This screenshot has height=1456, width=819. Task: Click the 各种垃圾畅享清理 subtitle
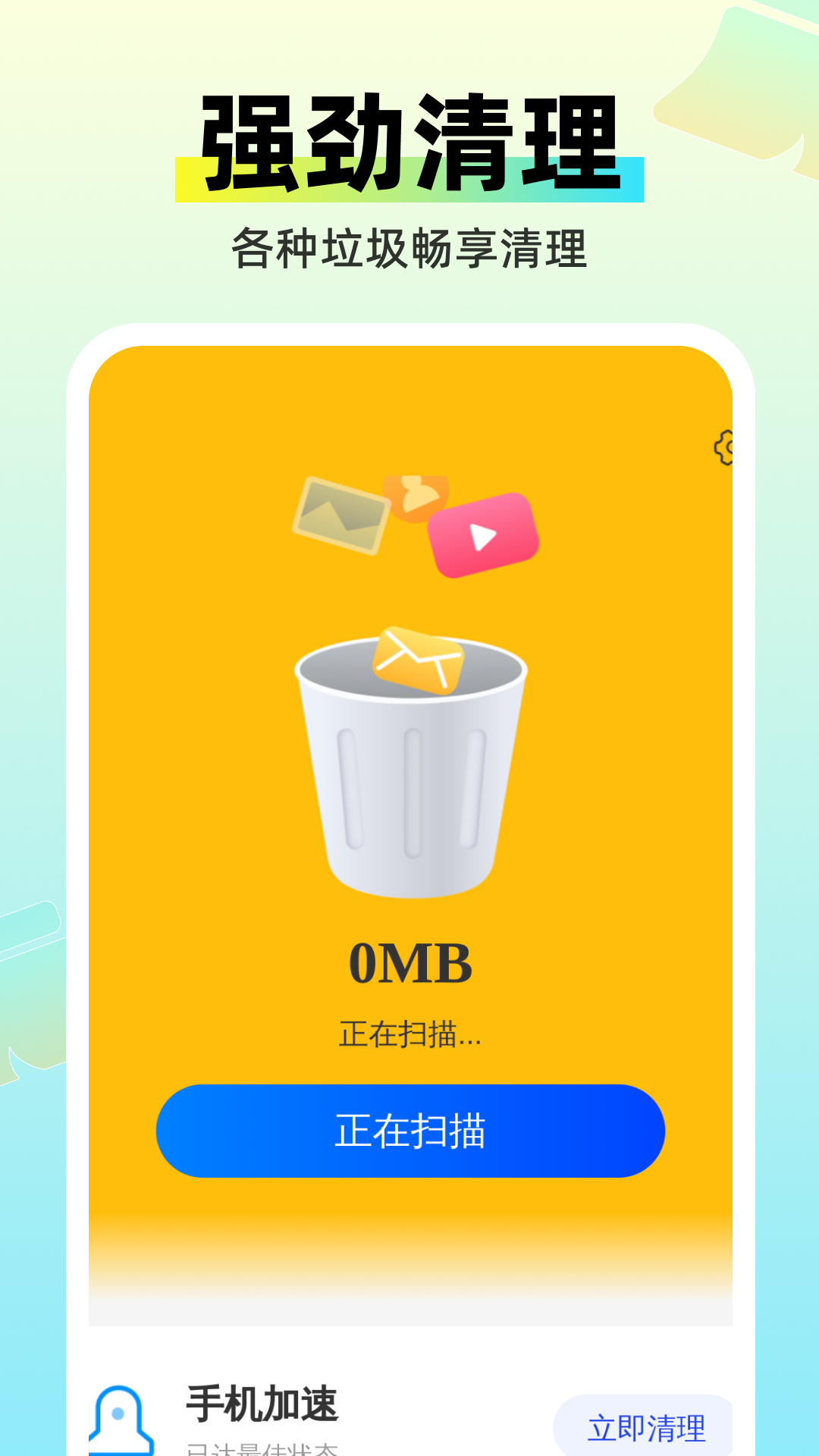coord(409,244)
